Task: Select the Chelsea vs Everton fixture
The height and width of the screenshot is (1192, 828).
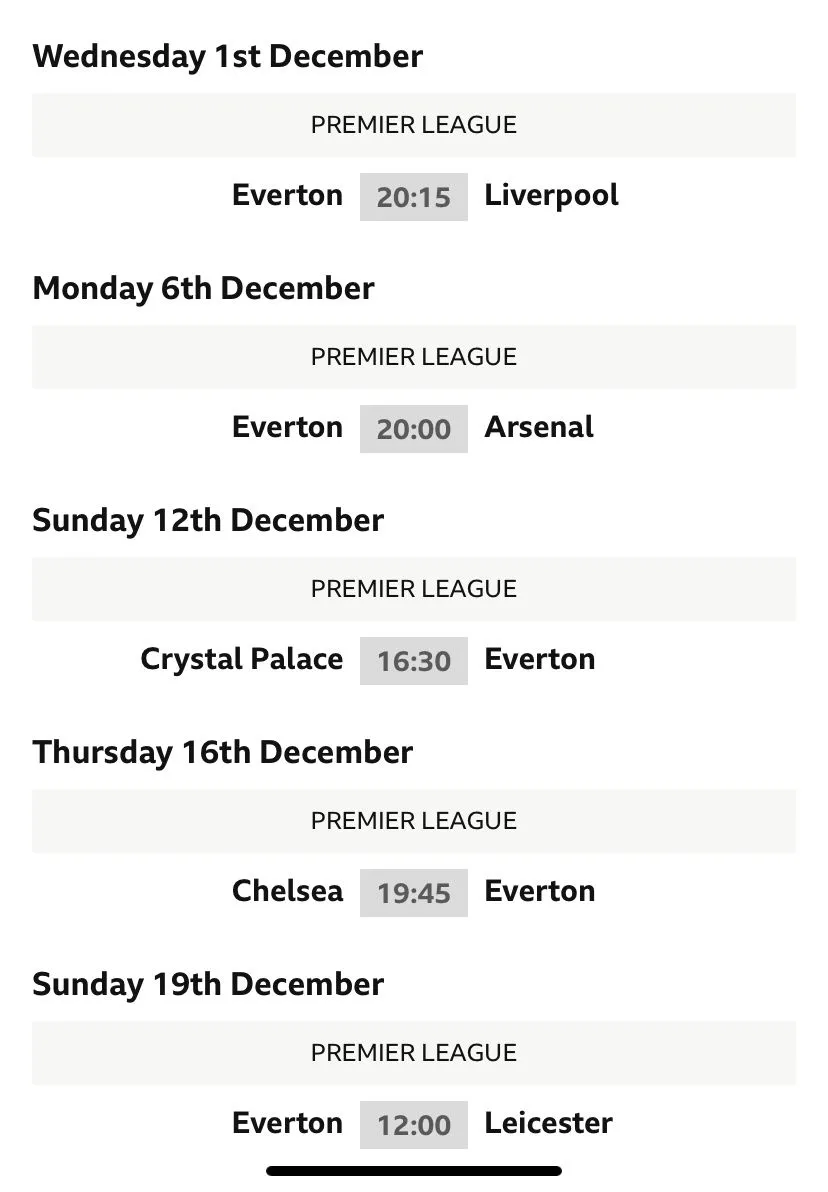Action: (x=414, y=892)
